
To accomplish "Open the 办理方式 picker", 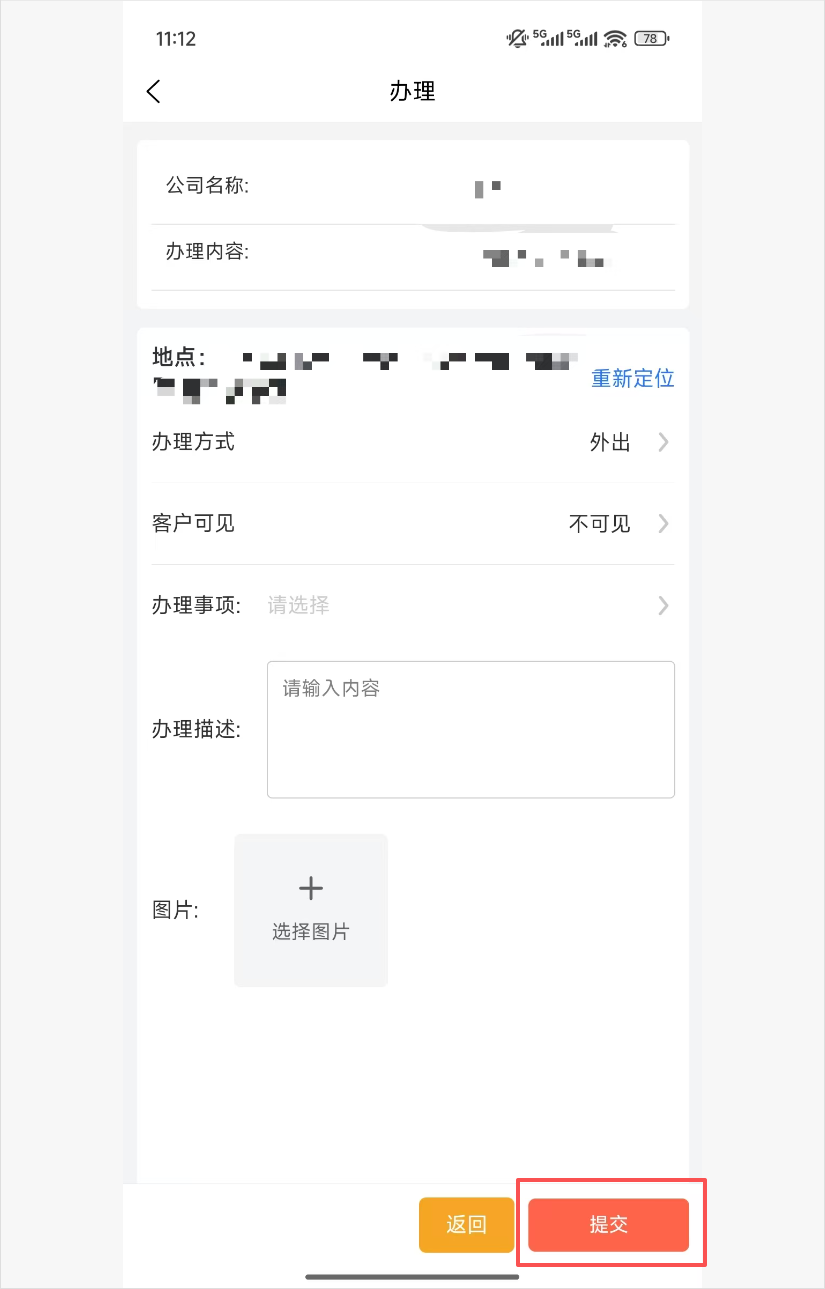I will [412, 442].
